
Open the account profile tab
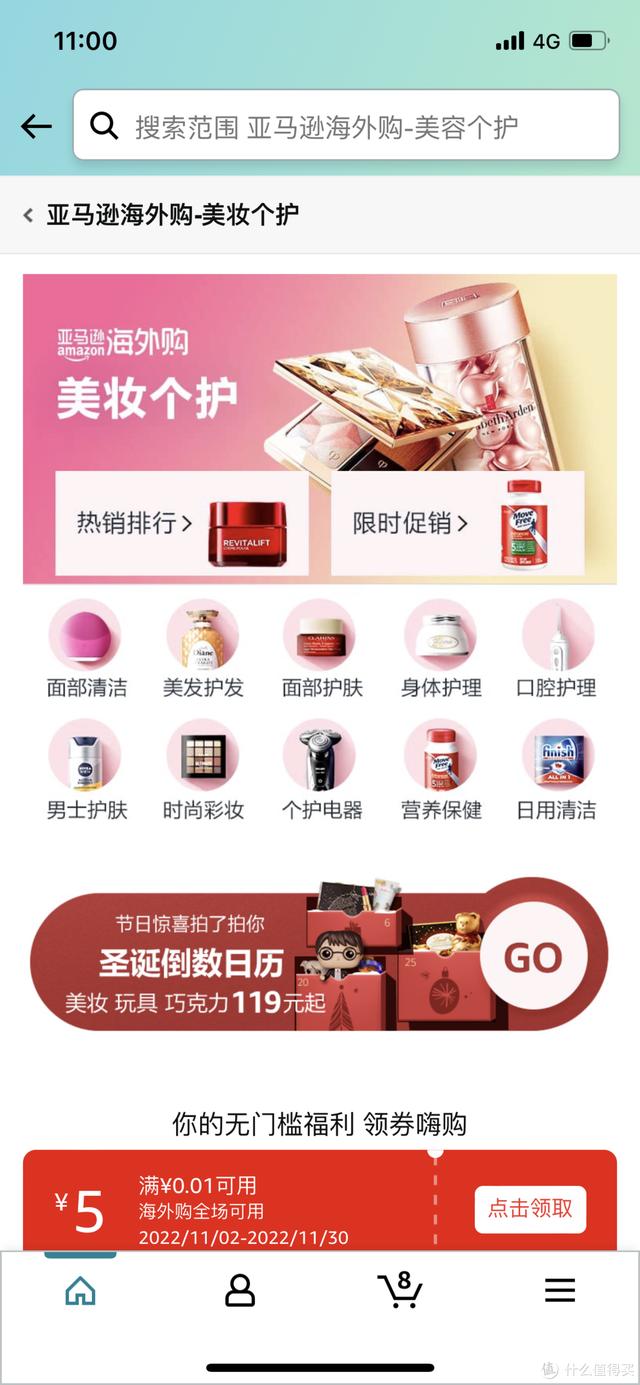click(240, 1289)
